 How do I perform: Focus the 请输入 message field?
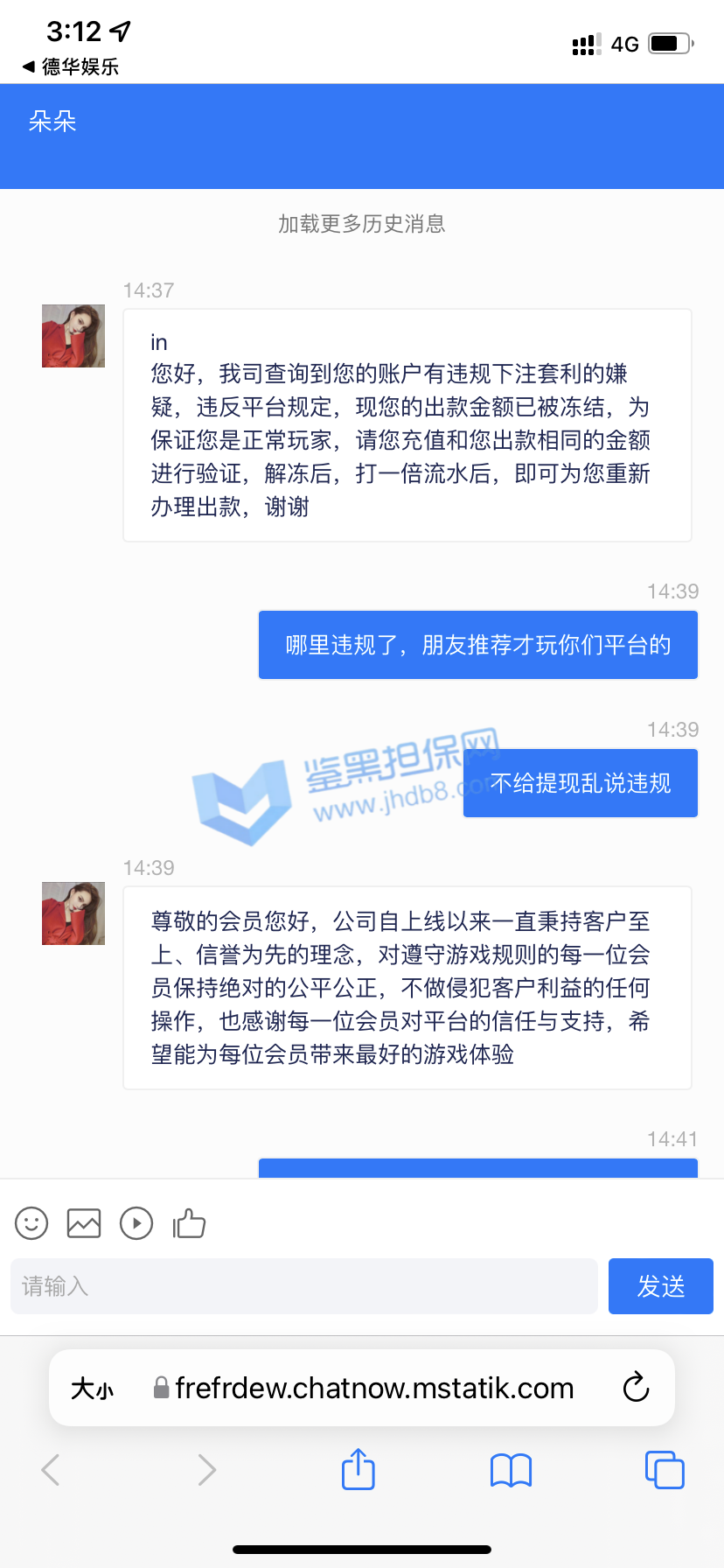[303, 1286]
